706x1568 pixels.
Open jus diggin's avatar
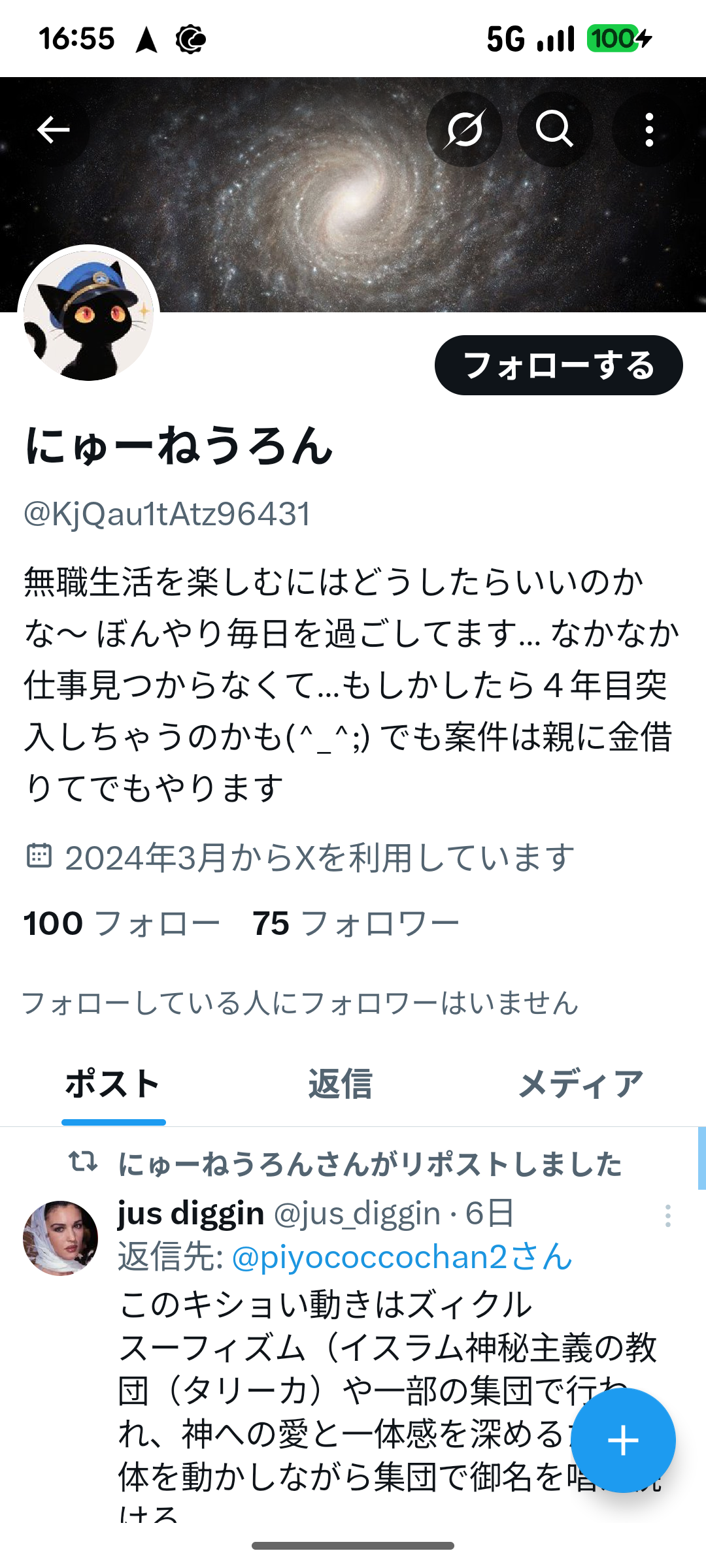coord(60,1237)
